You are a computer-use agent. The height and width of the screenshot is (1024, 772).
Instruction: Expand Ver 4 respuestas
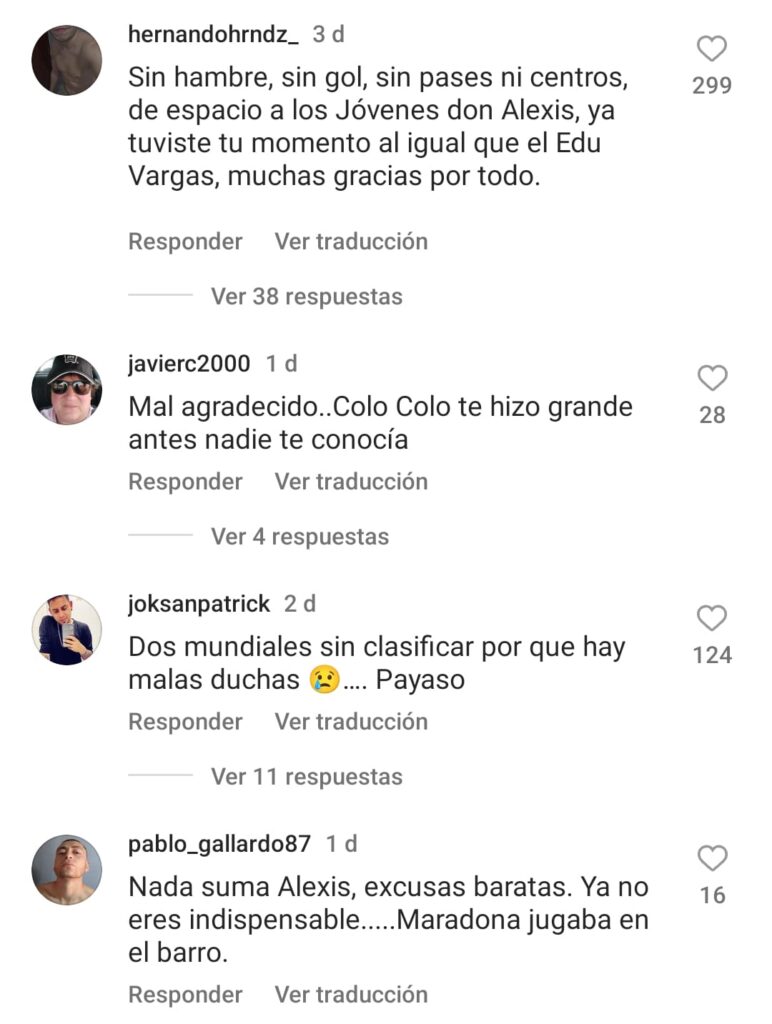point(299,537)
